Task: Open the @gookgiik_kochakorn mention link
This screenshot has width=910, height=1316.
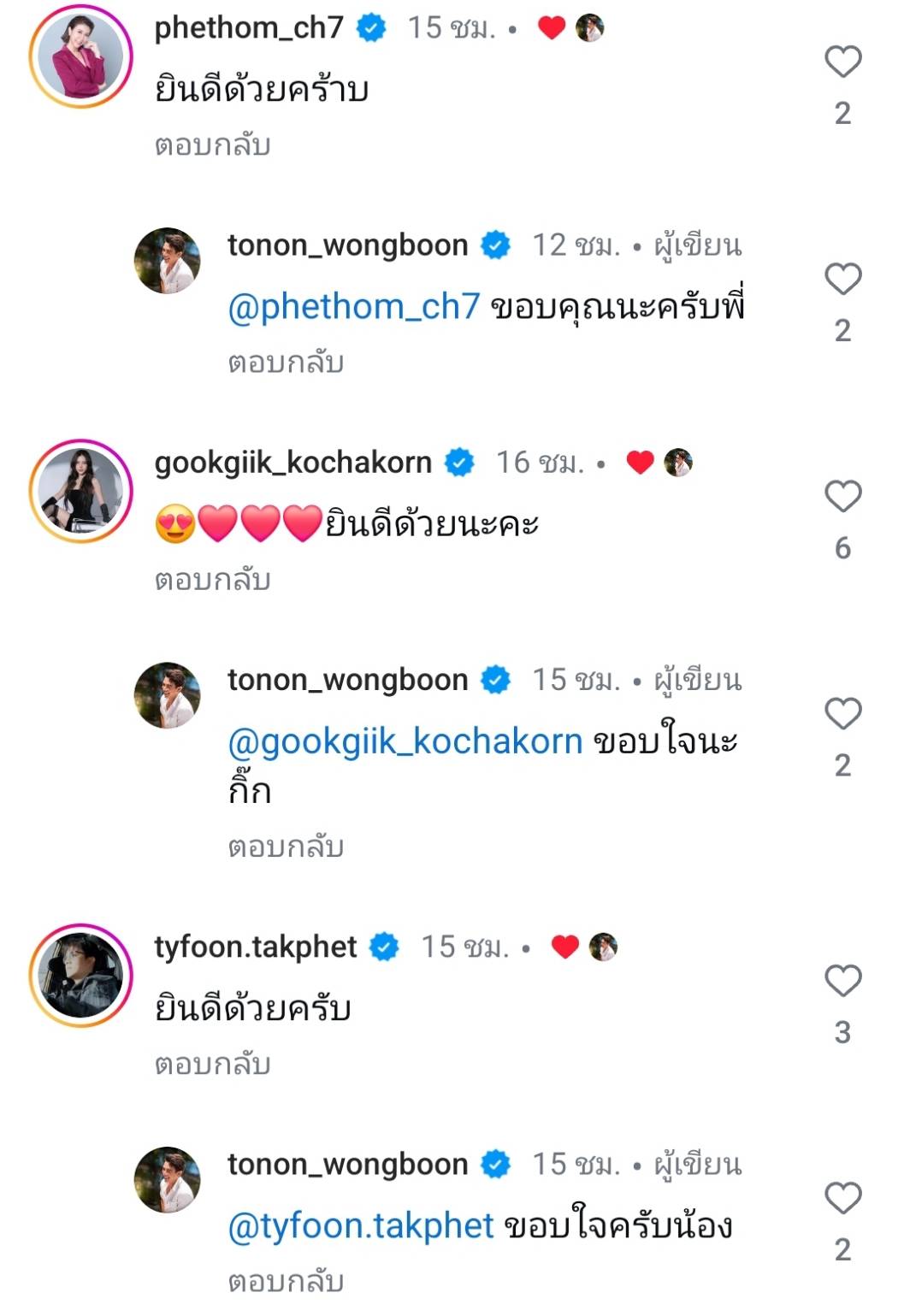Action: pyautogui.click(x=405, y=741)
